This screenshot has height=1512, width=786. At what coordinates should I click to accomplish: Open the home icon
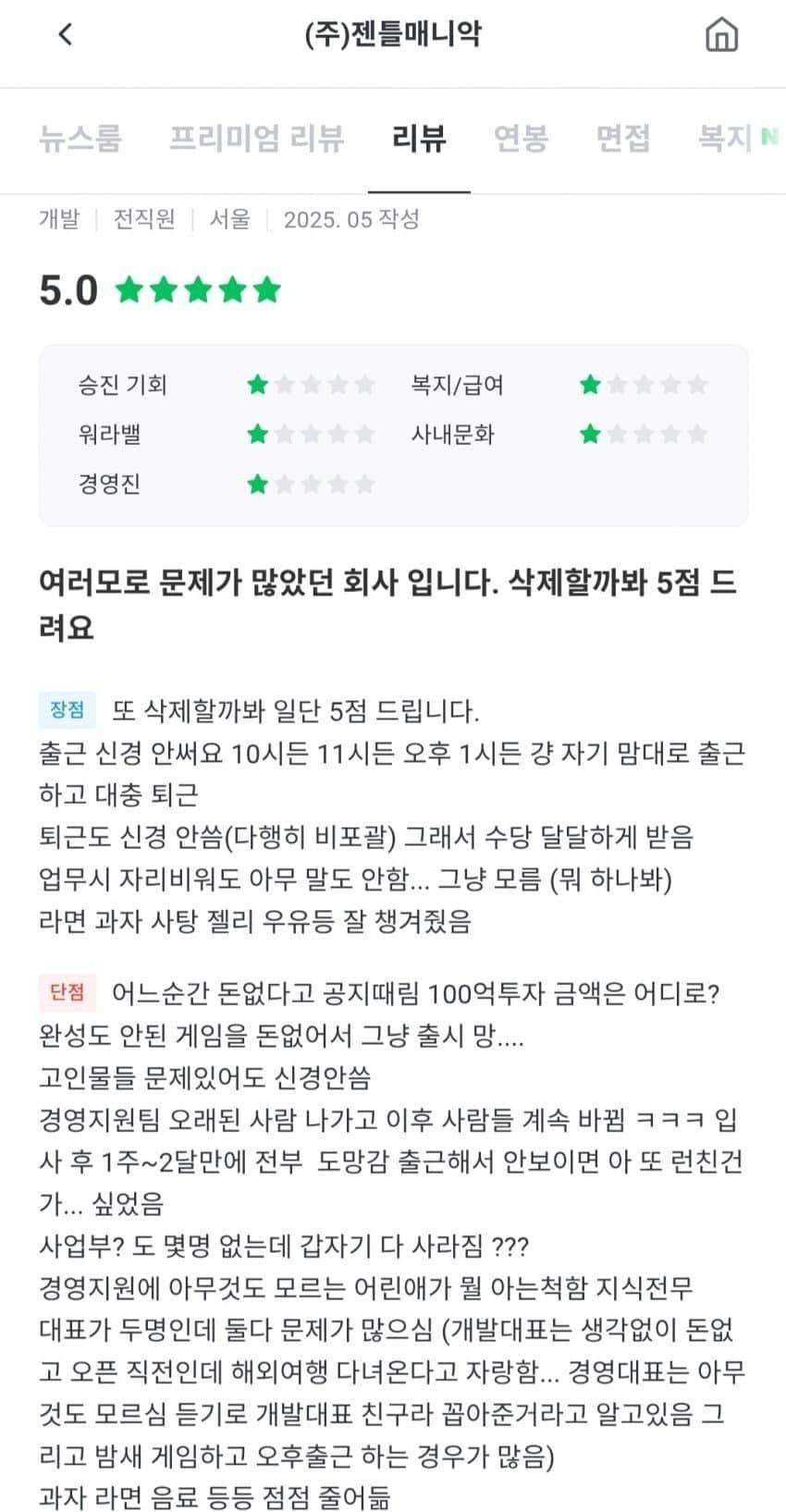pos(721,36)
